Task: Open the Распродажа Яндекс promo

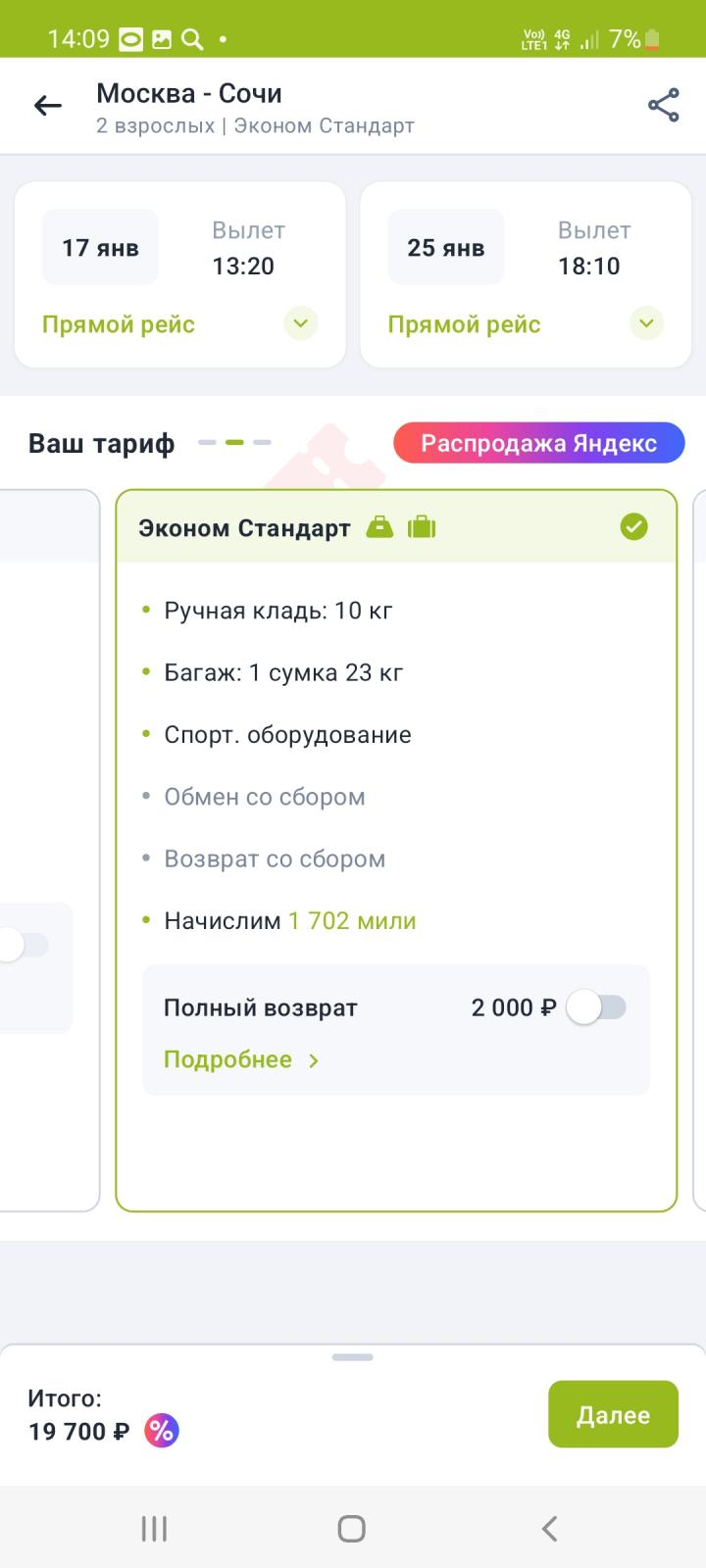Action: click(x=538, y=443)
